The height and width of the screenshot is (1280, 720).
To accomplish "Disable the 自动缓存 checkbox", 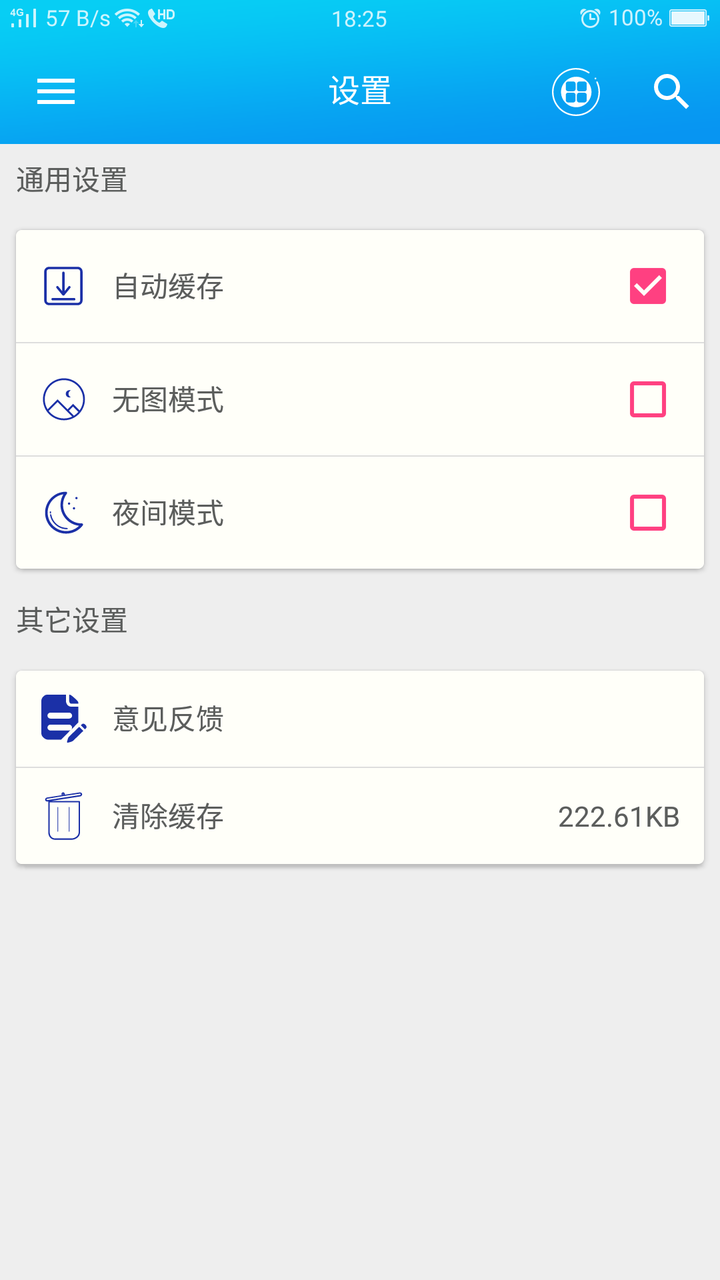I will [649, 285].
